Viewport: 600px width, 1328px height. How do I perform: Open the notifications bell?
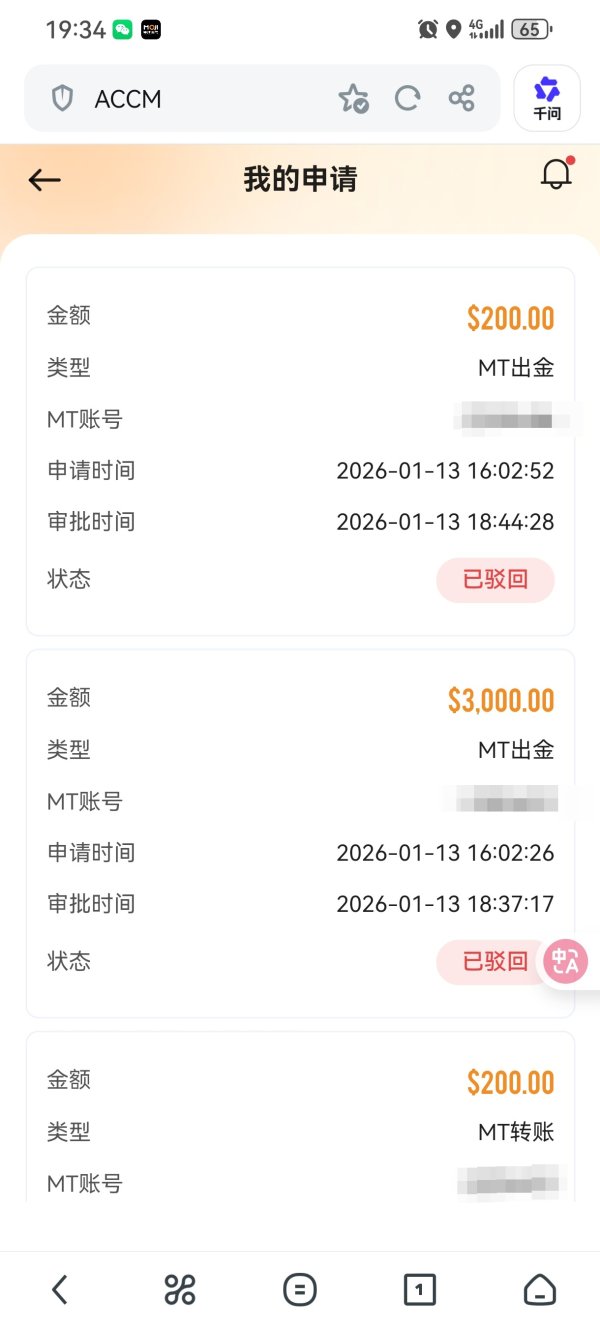pyautogui.click(x=556, y=175)
